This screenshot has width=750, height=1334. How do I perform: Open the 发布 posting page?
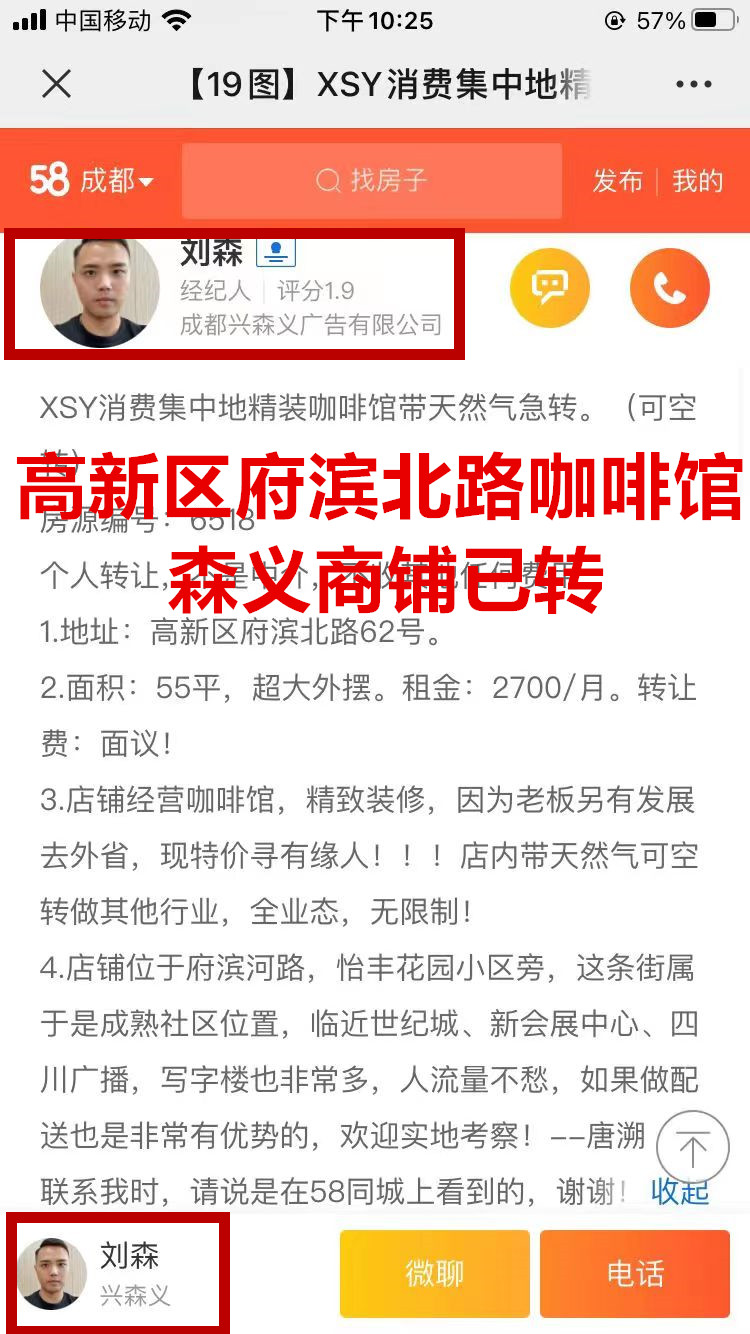click(x=617, y=181)
